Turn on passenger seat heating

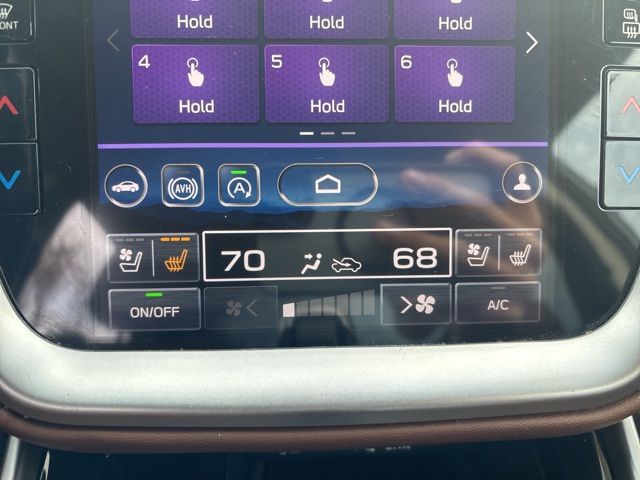click(520, 253)
